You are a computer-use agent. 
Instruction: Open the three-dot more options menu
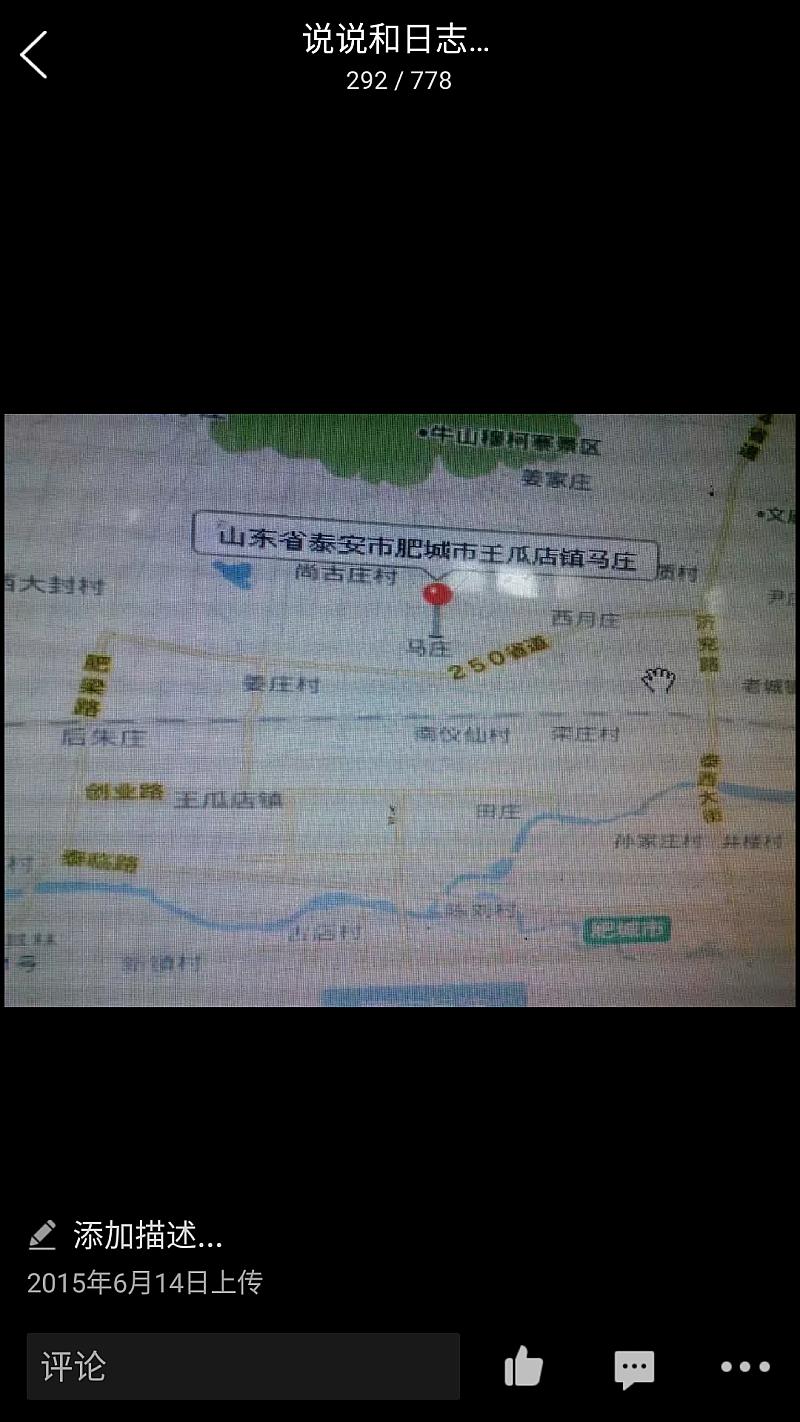(745, 1367)
